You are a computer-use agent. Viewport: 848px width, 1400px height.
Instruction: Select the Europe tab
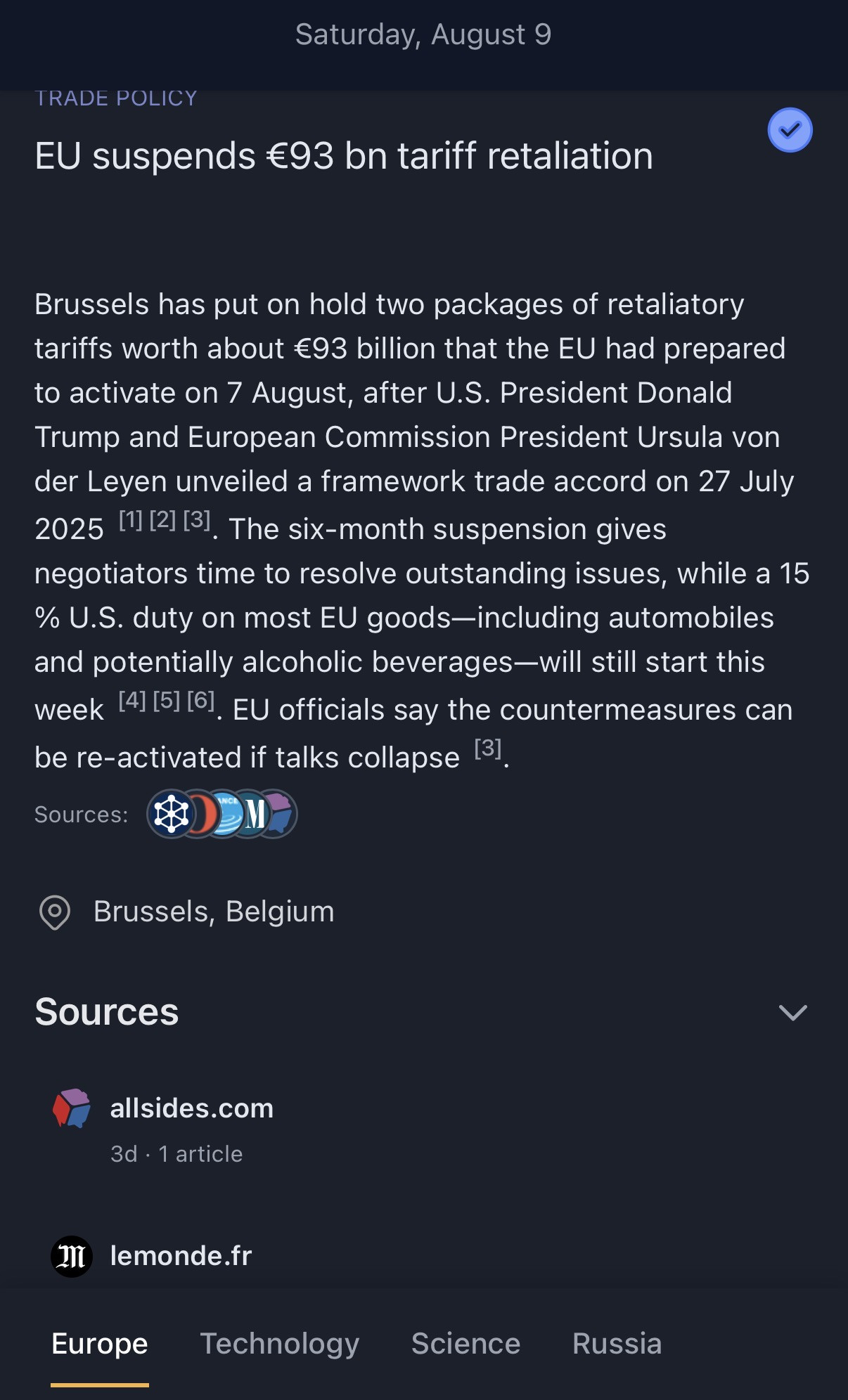[99, 1343]
